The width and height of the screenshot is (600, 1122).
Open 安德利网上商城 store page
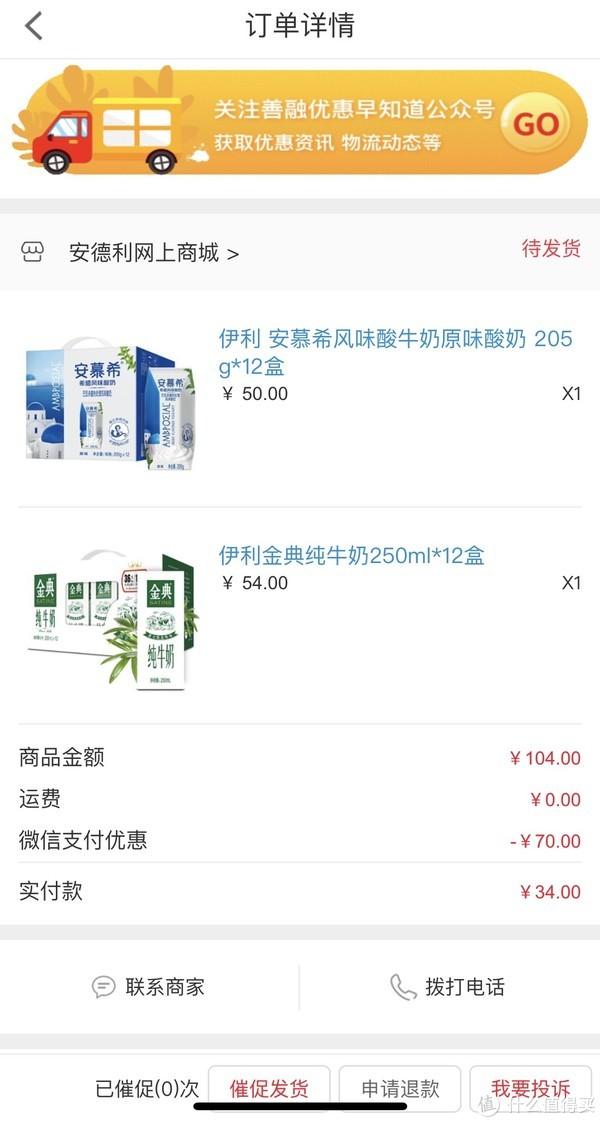(x=153, y=253)
